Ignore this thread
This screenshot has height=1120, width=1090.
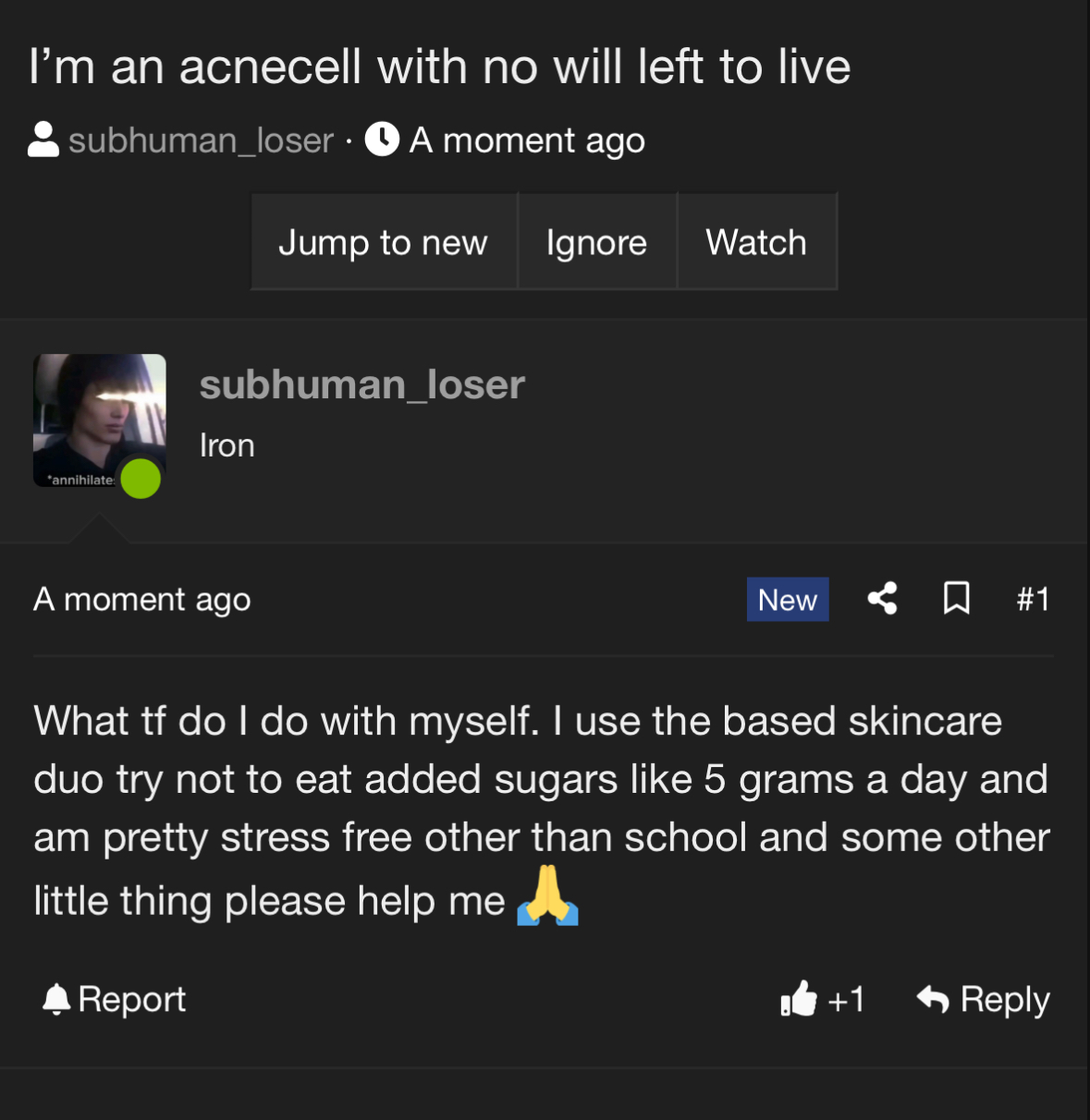(x=596, y=242)
